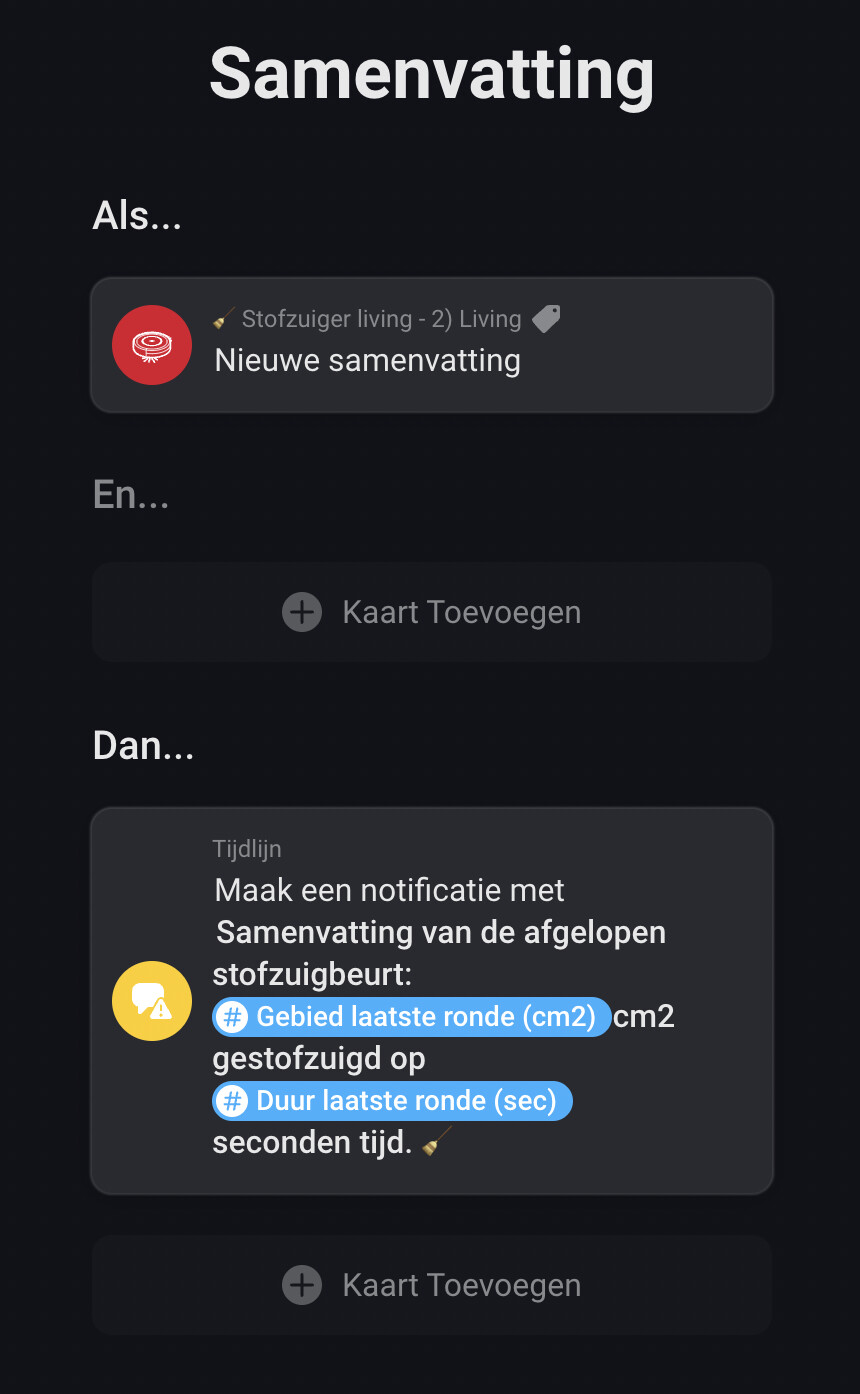
Task: Open the Tijdlijn notification action card
Action: point(432,1000)
